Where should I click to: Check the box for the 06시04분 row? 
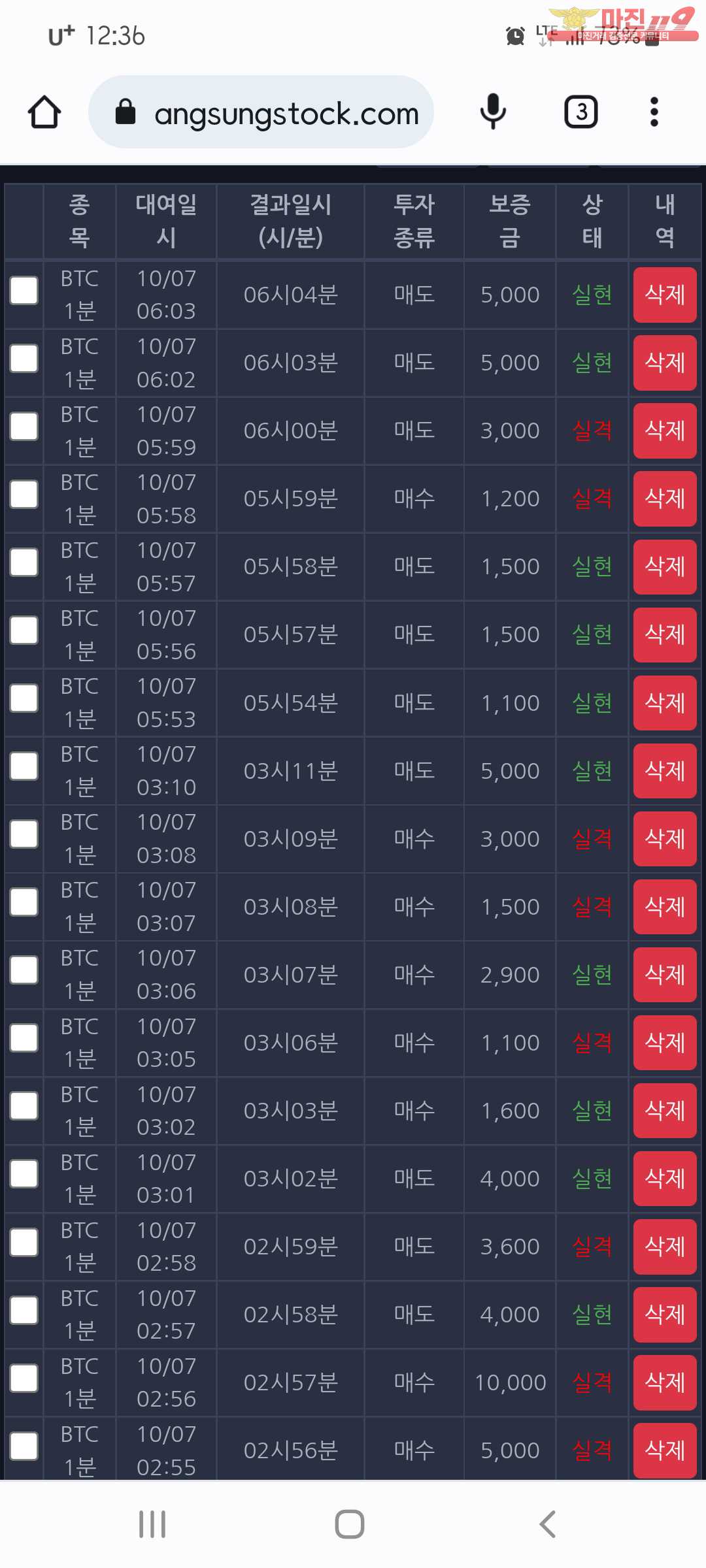[x=24, y=291]
